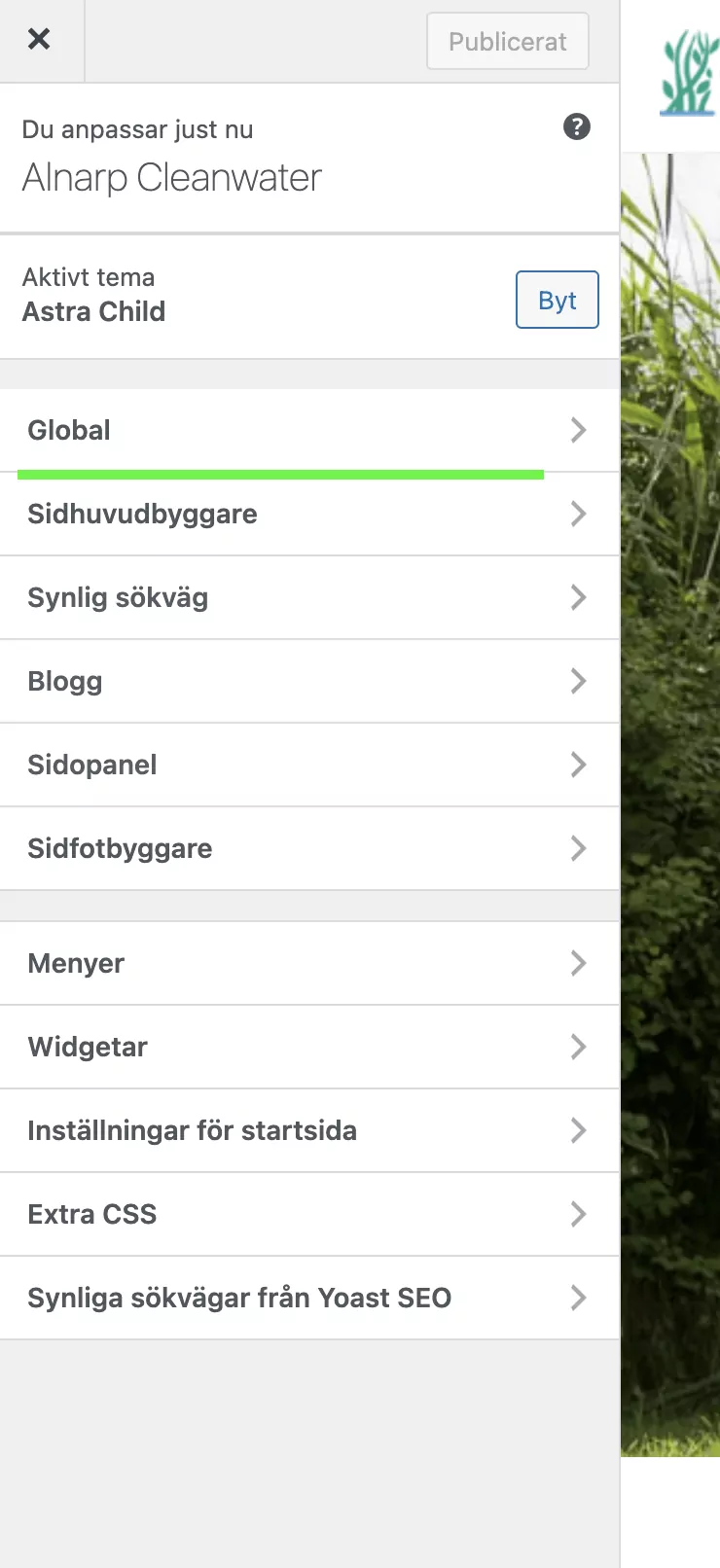Open Synlig sökväg settings
720x1568 pixels.
309,597
